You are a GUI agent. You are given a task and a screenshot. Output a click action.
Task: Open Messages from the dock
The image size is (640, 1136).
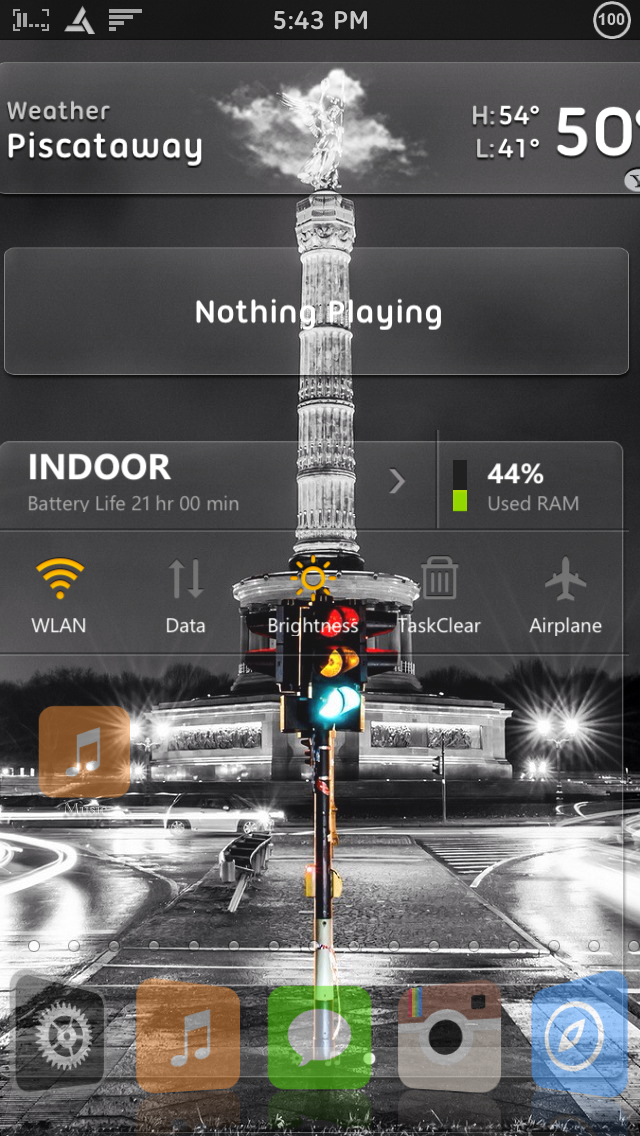[320, 1037]
